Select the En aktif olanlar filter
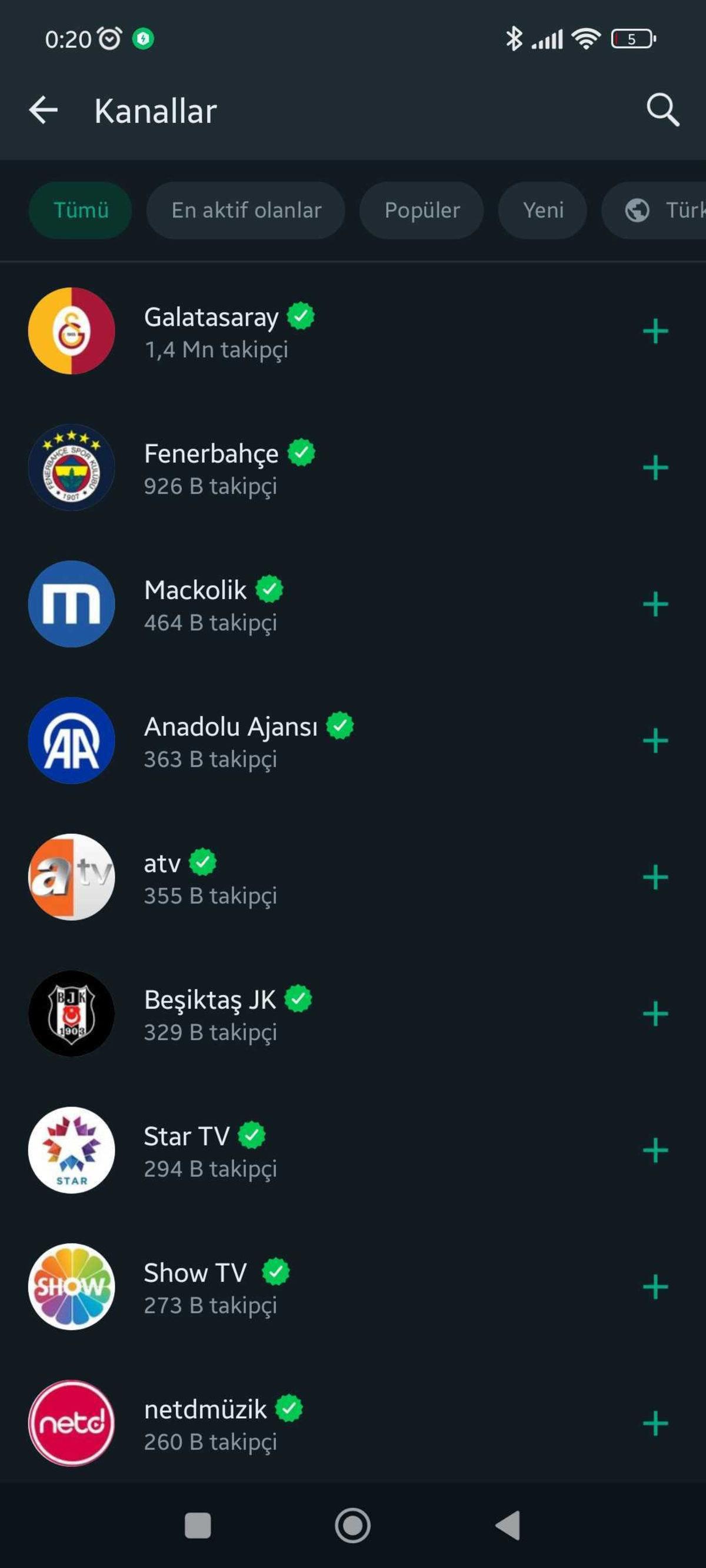706x1568 pixels. tap(245, 210)
